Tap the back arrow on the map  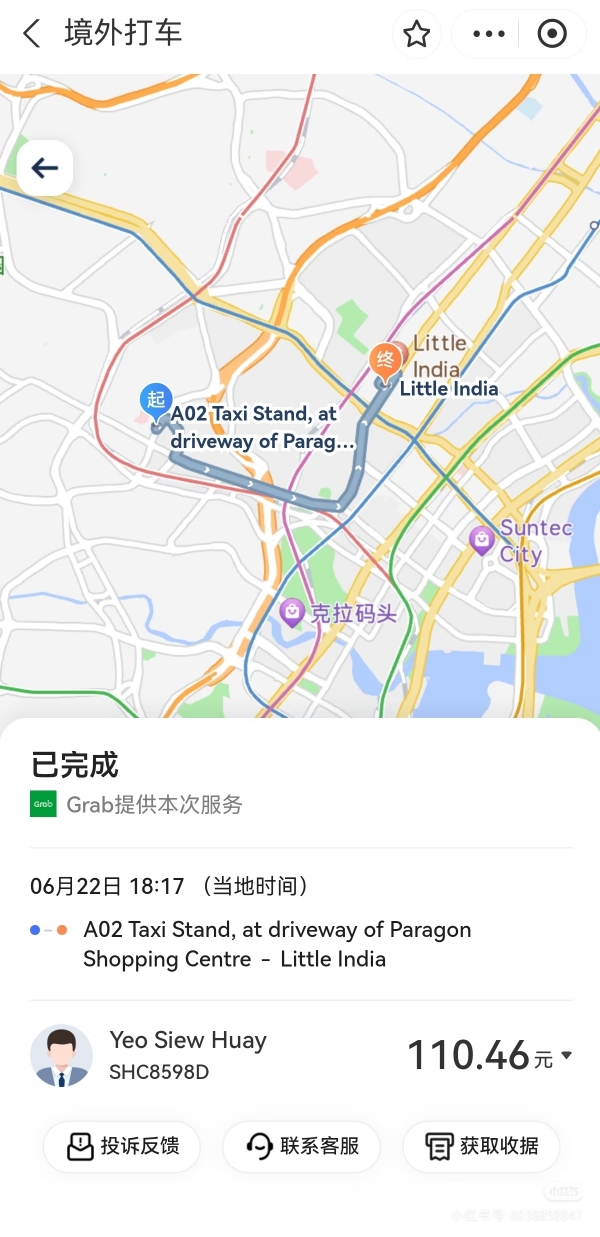coord(44,168)
